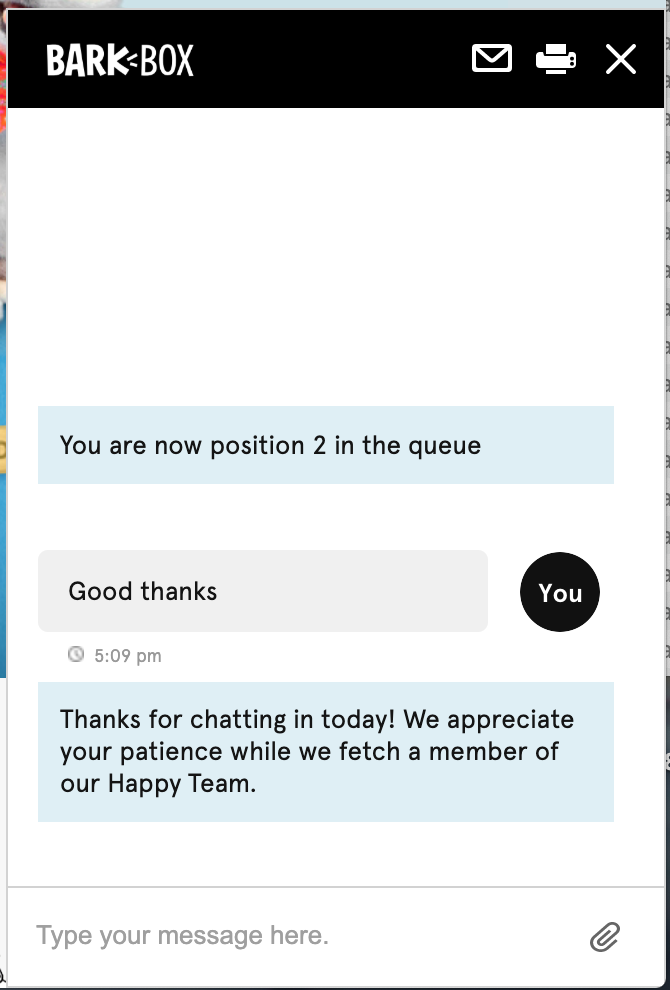This screenshot has height=990, width=670.
Task: Email the chat transcript via envelope icon
Action: click(491, 59)
